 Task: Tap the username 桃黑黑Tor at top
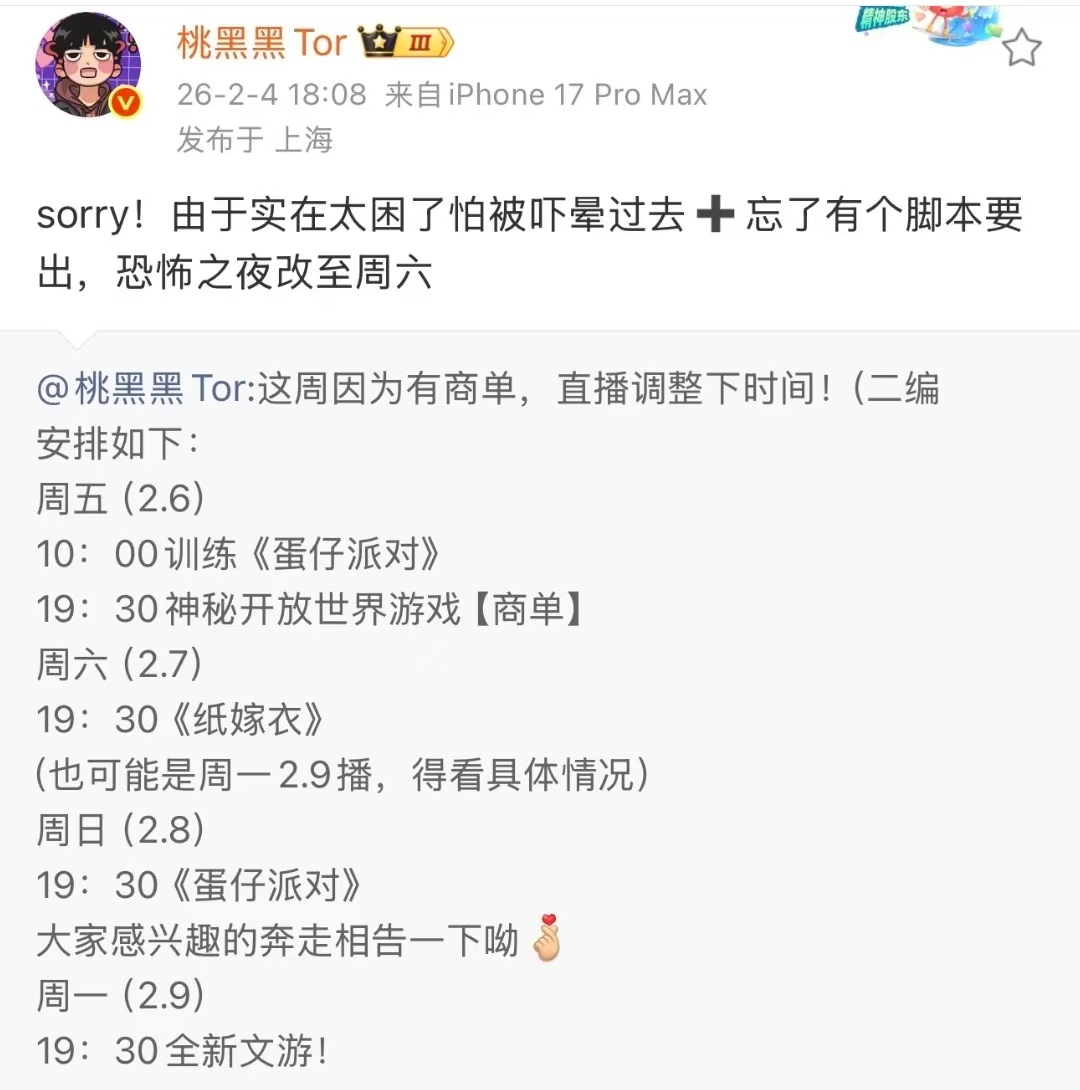point(261,43)
